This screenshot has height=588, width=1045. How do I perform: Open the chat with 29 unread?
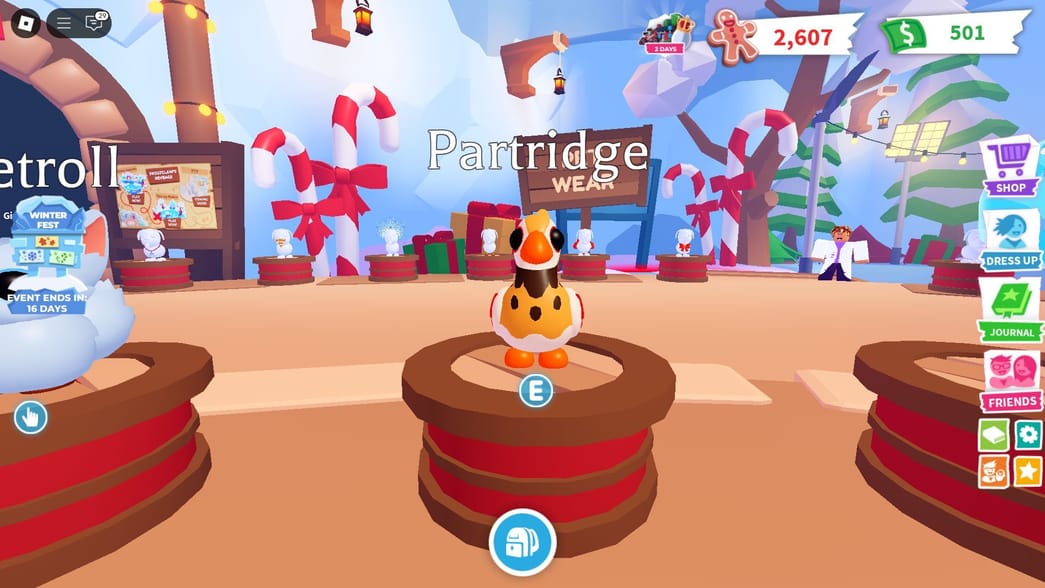pos(95,22)
